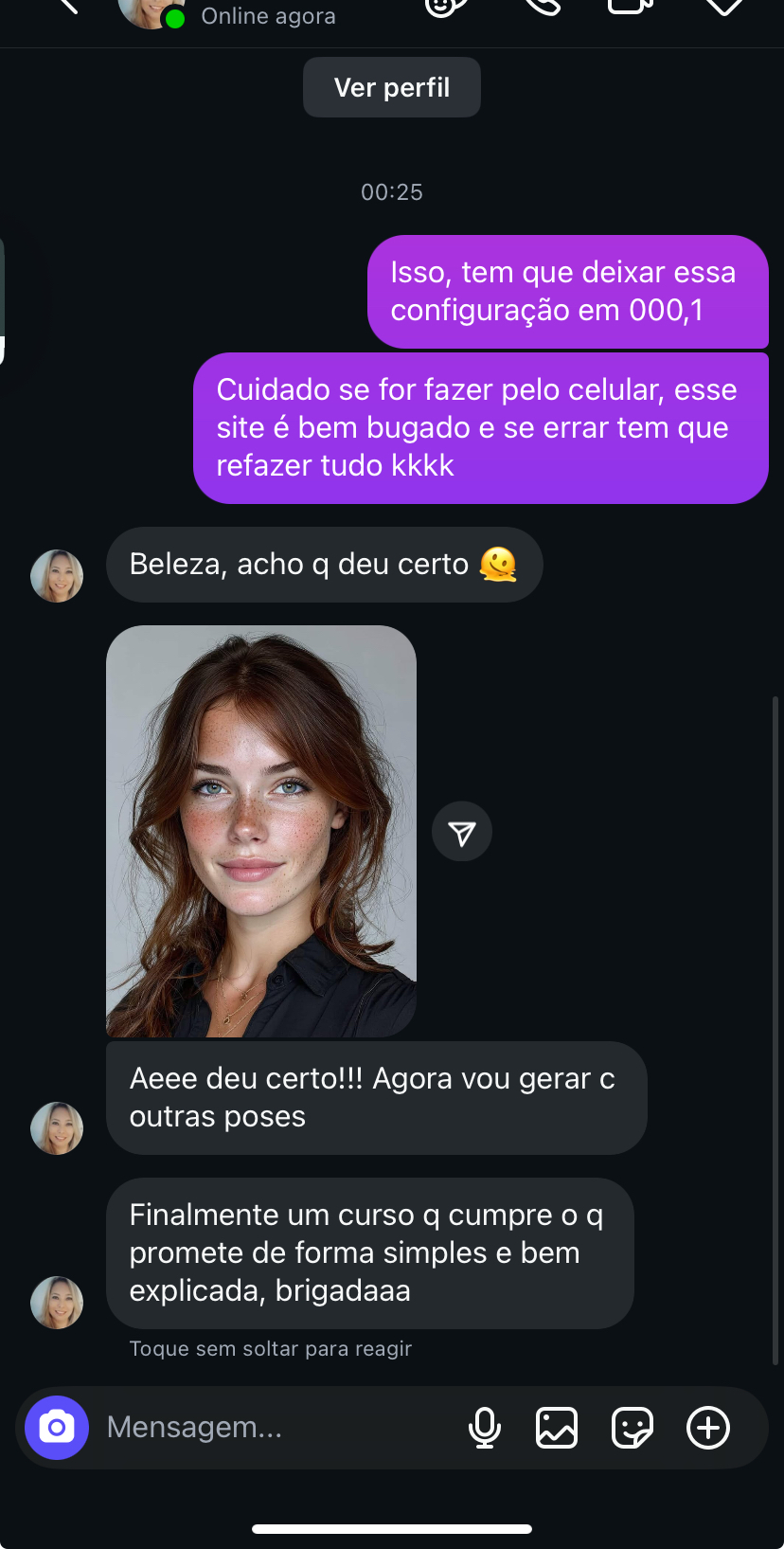
Task: Select the camera icon in the message bar
Action: (57, 1428)
